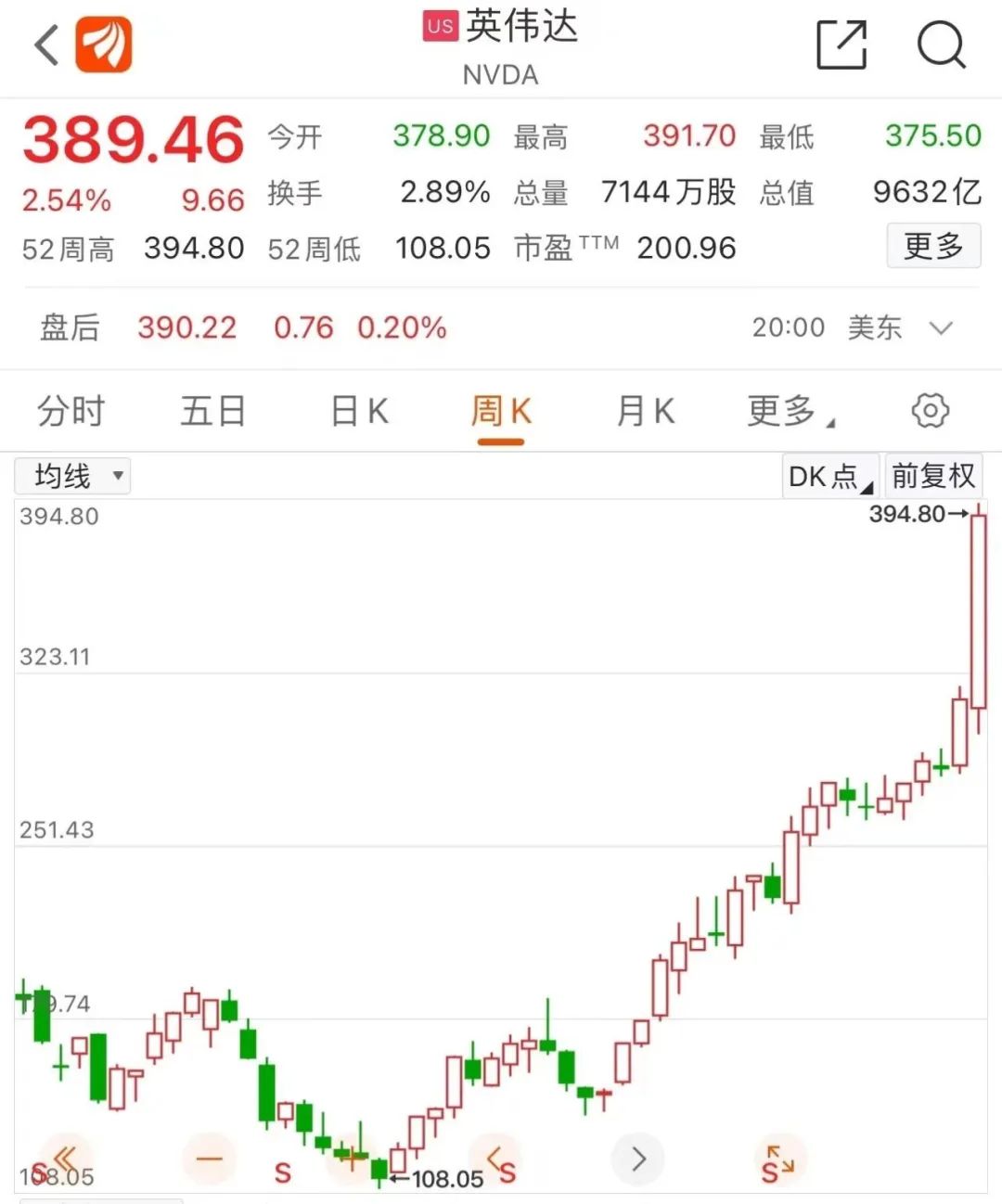Image resolution: width=1002 pixels, height=1204 pixels.
Task: Open chart settings gear
Action: tap(930, 410)
